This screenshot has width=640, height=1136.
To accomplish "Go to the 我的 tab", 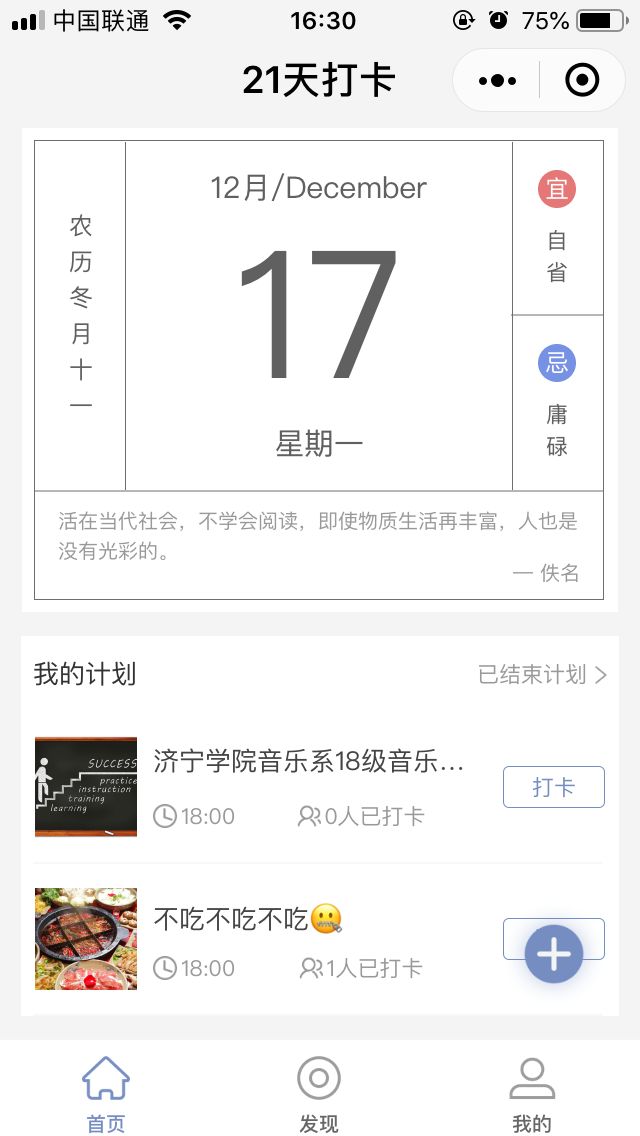I will tap(532, 1094).
